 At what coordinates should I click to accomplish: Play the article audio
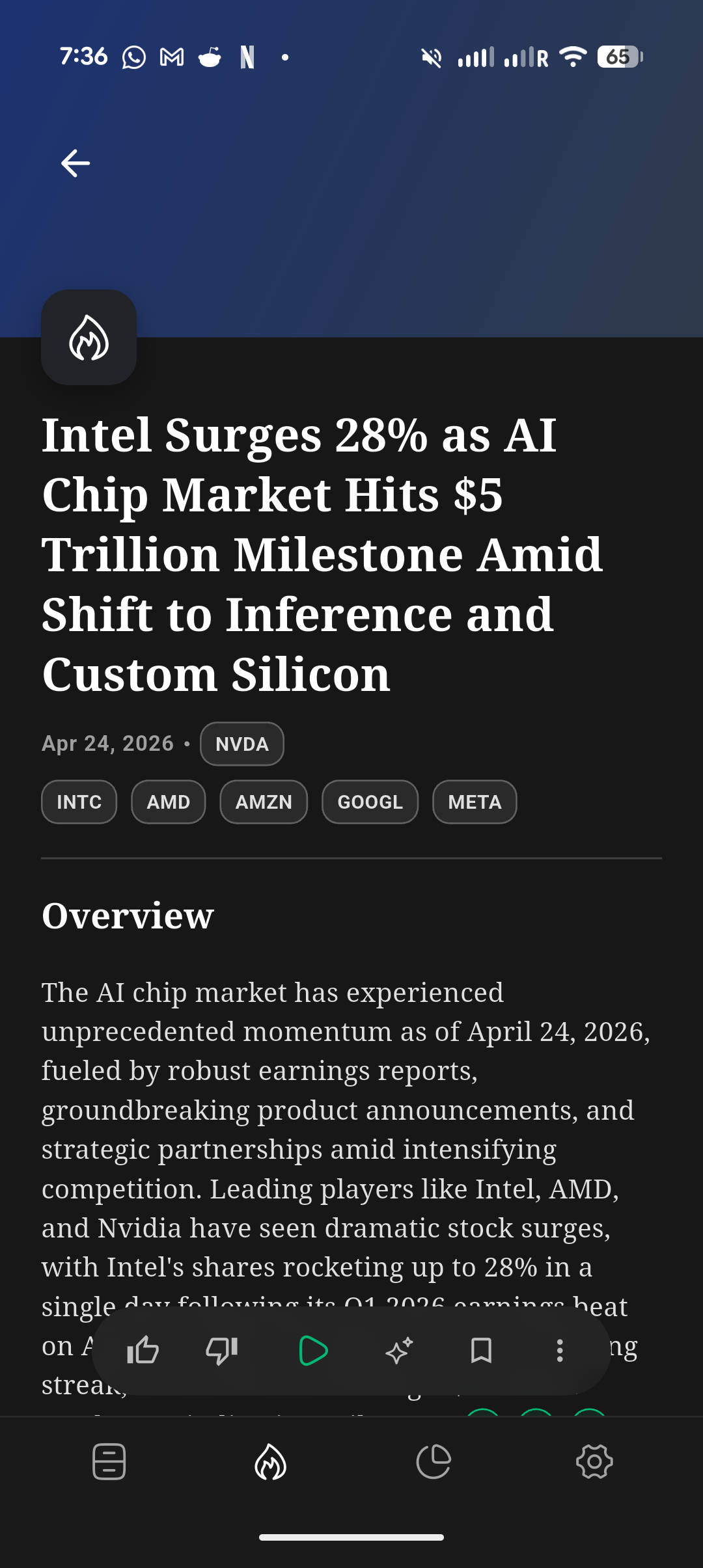pyautogui.click(x=312, y=1351)
